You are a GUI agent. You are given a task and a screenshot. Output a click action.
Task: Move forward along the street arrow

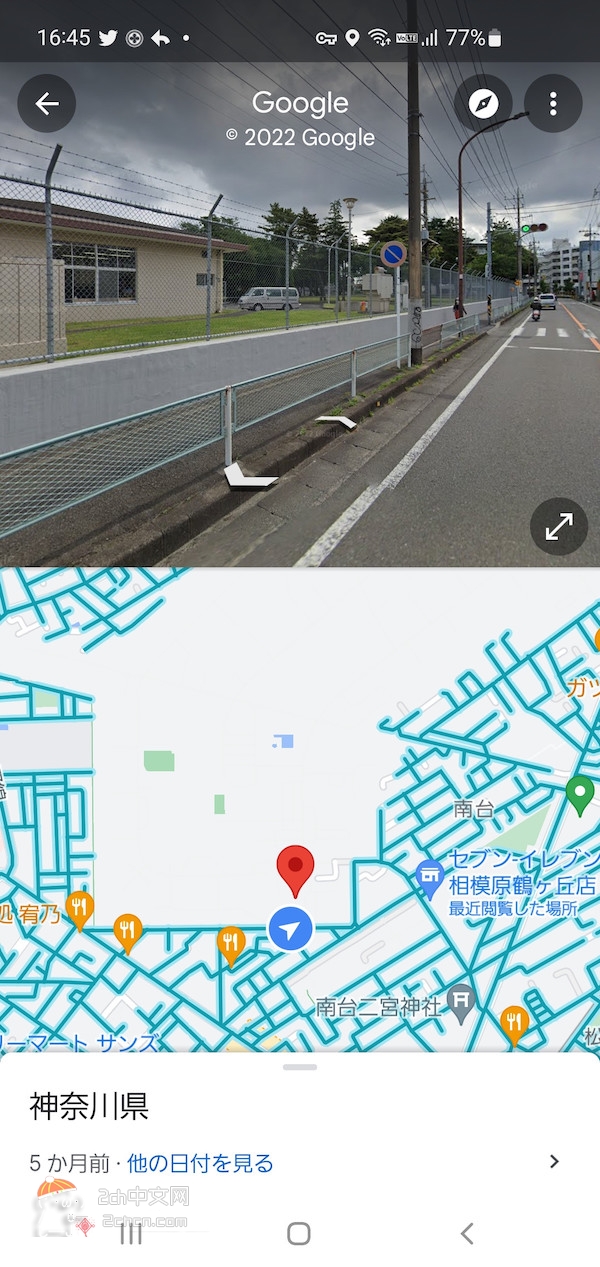tap(337, 422)
